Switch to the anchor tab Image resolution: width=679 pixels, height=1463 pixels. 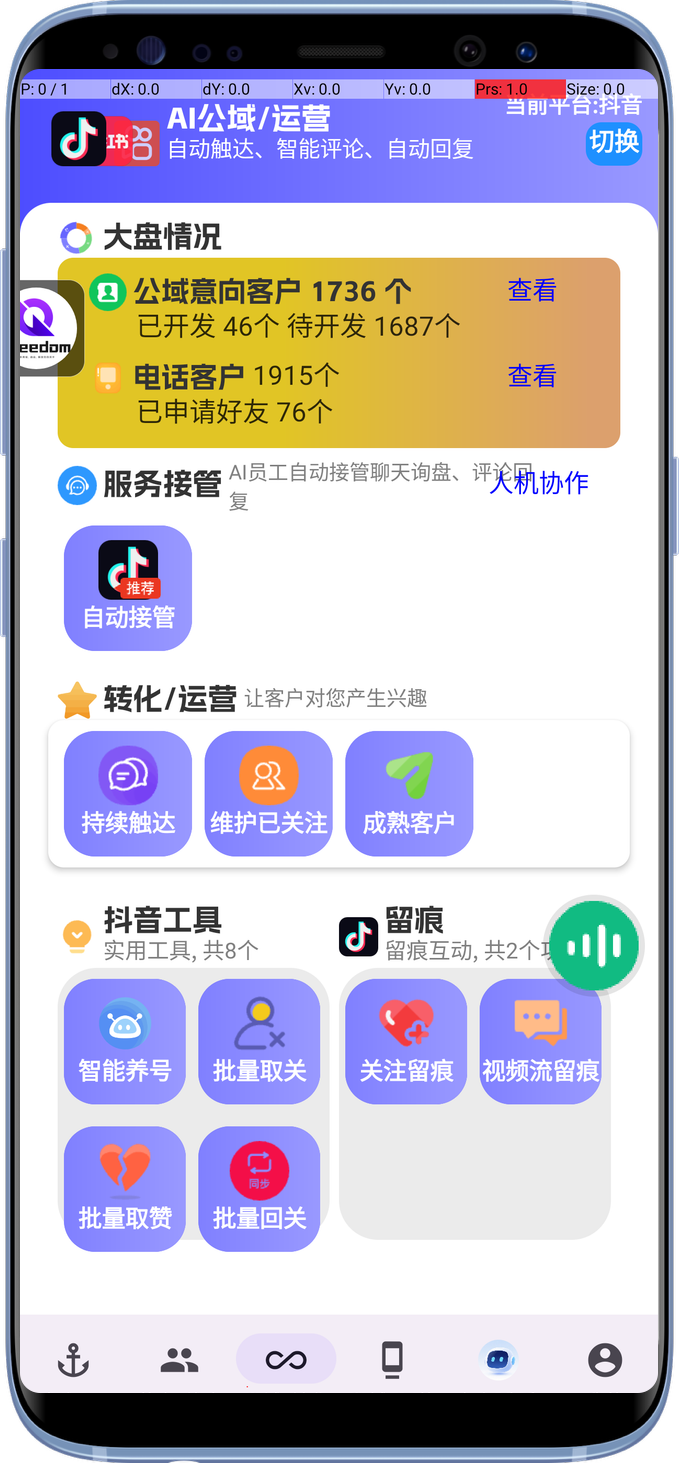(73, 1360)
